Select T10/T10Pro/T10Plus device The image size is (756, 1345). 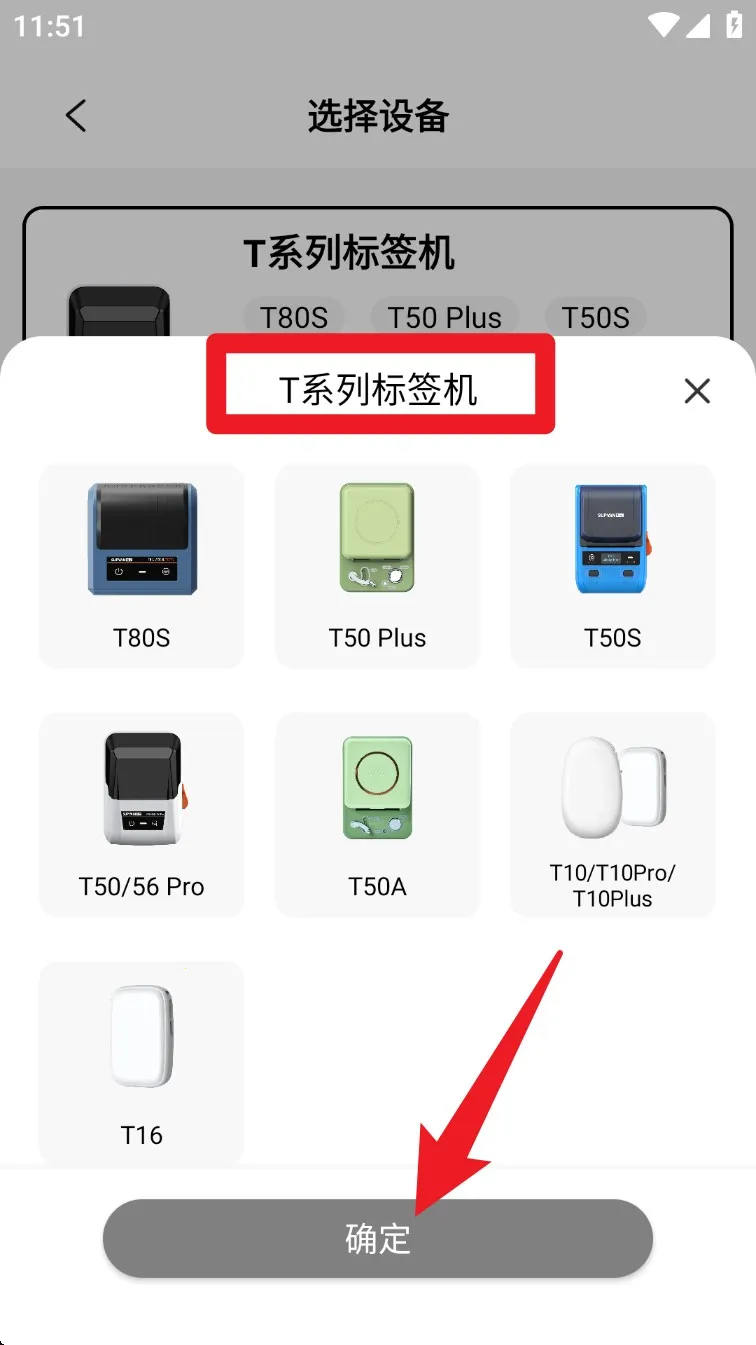click(x=612, y=814)
